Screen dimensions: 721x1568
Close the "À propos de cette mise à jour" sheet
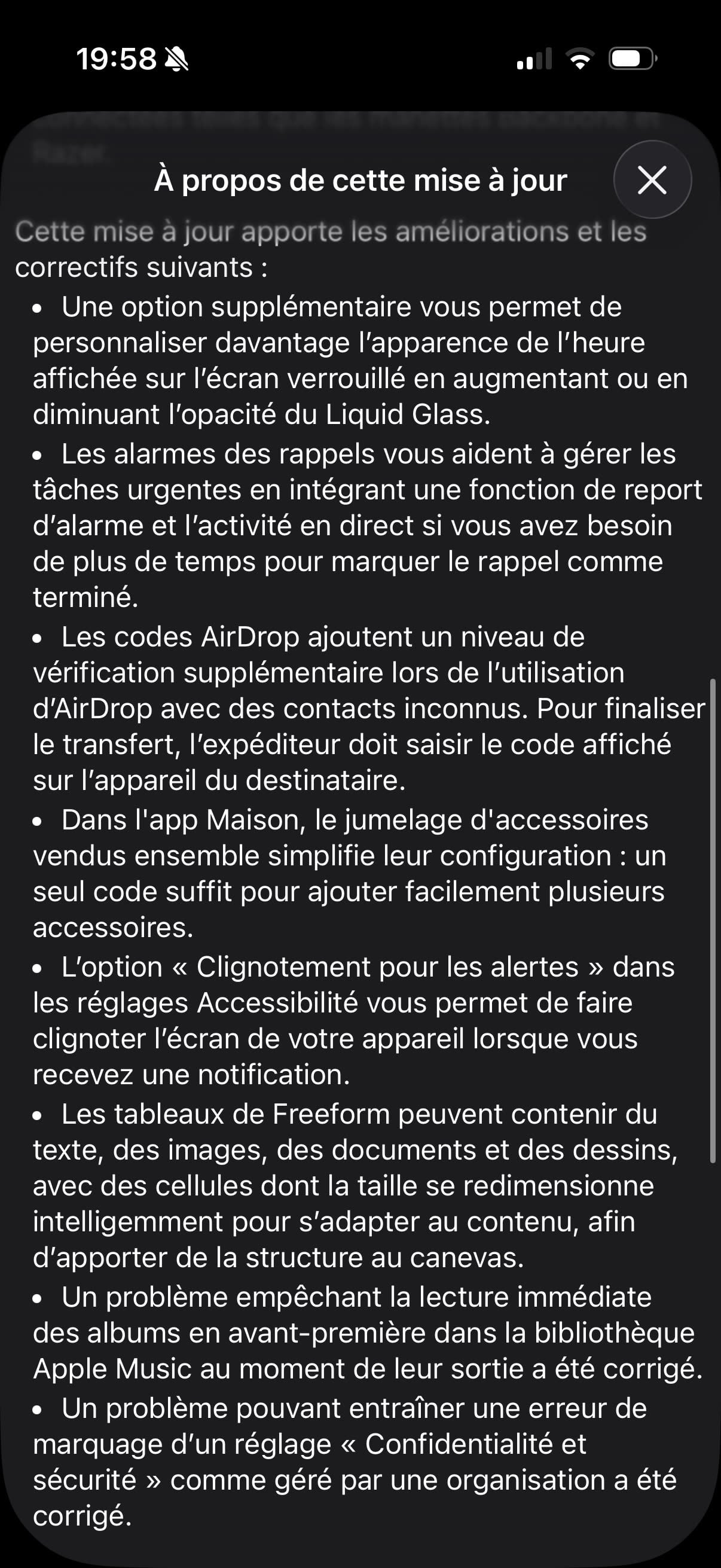(652, 180)
